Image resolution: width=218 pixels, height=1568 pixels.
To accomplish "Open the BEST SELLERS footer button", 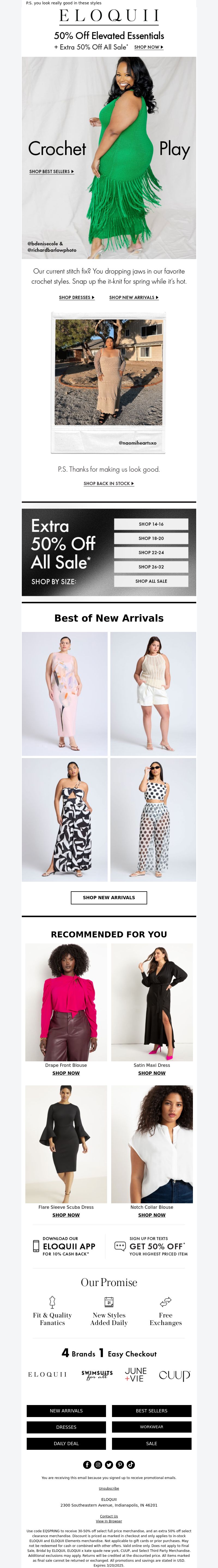I will pos(151,1410).
